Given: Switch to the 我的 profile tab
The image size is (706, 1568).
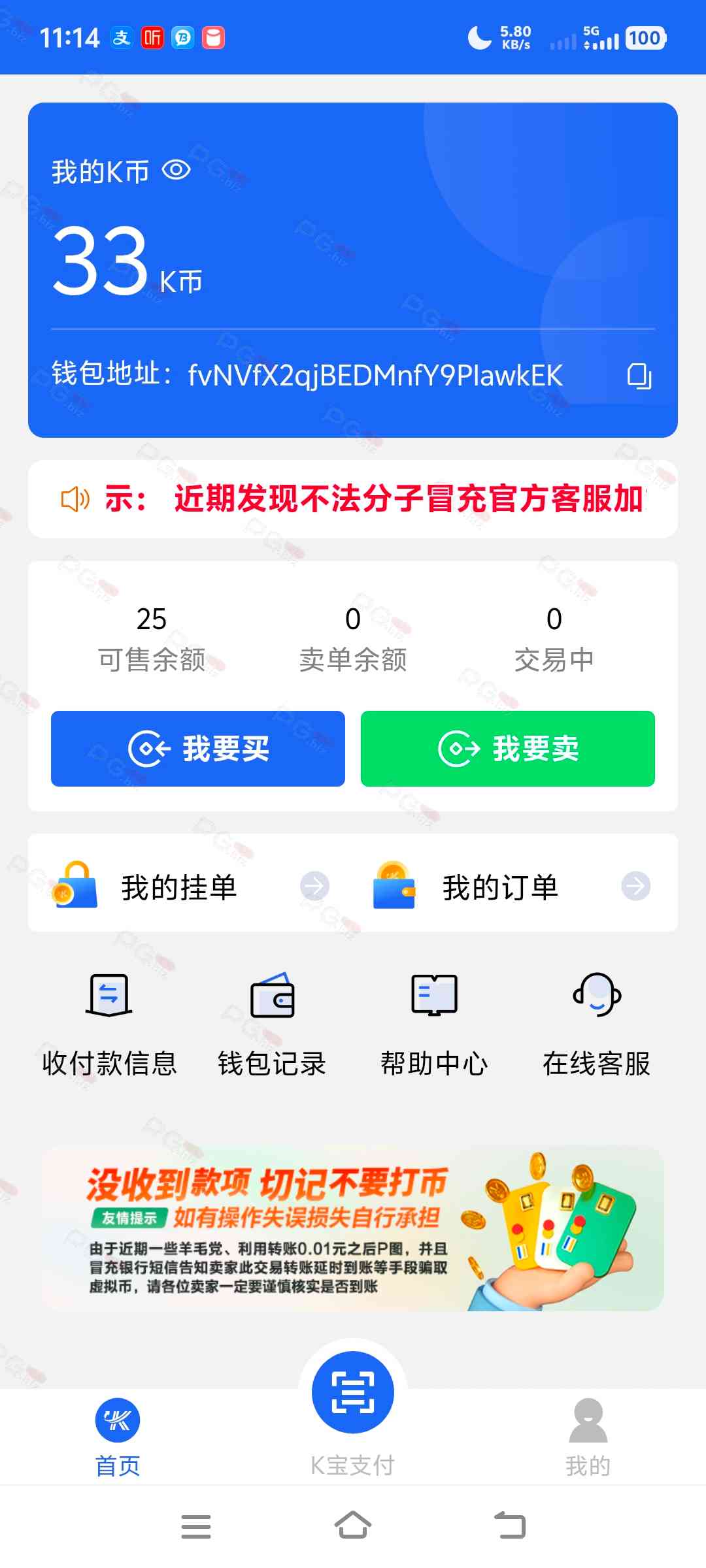Looking at the screenshot, I should point(588,1437).
